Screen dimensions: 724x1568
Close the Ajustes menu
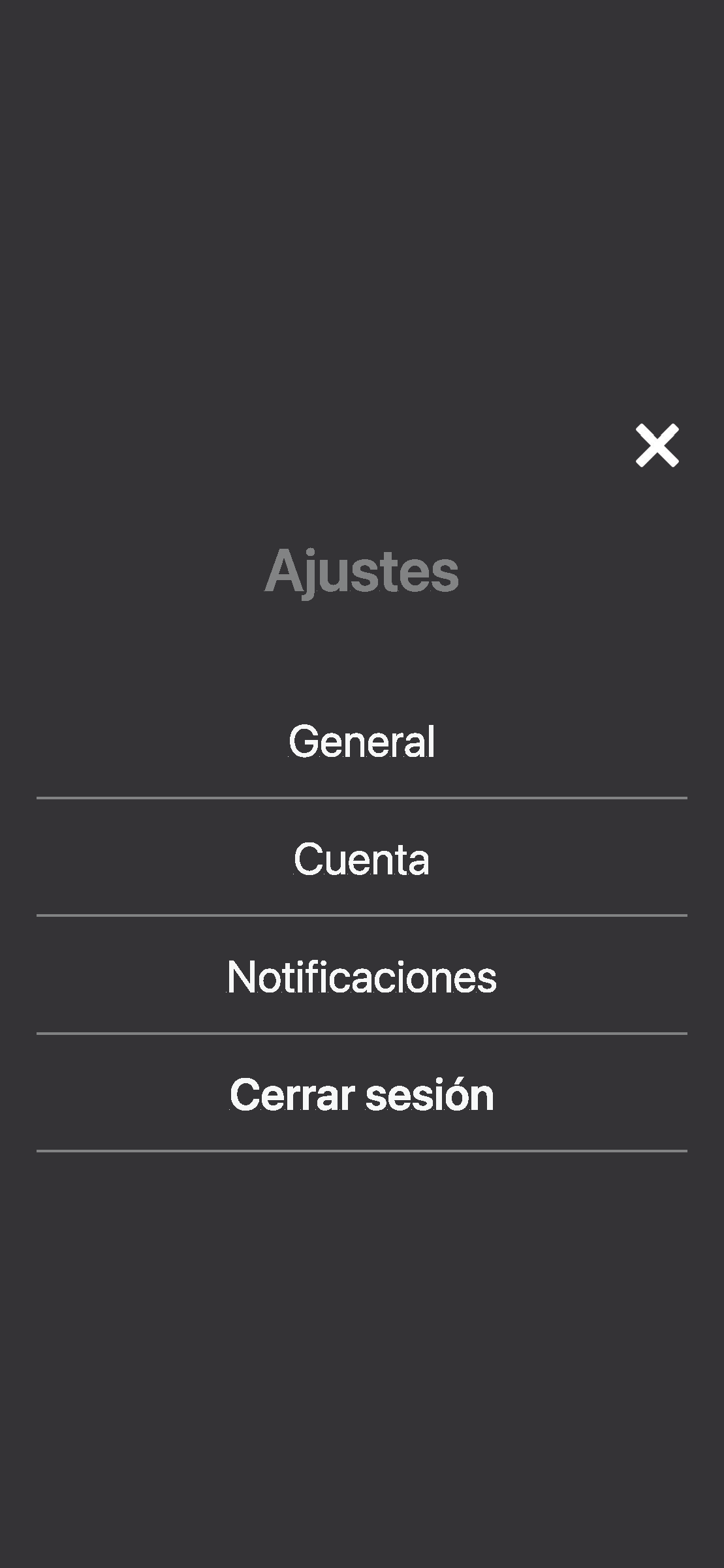pyautogui.click(x=657, y=446)
